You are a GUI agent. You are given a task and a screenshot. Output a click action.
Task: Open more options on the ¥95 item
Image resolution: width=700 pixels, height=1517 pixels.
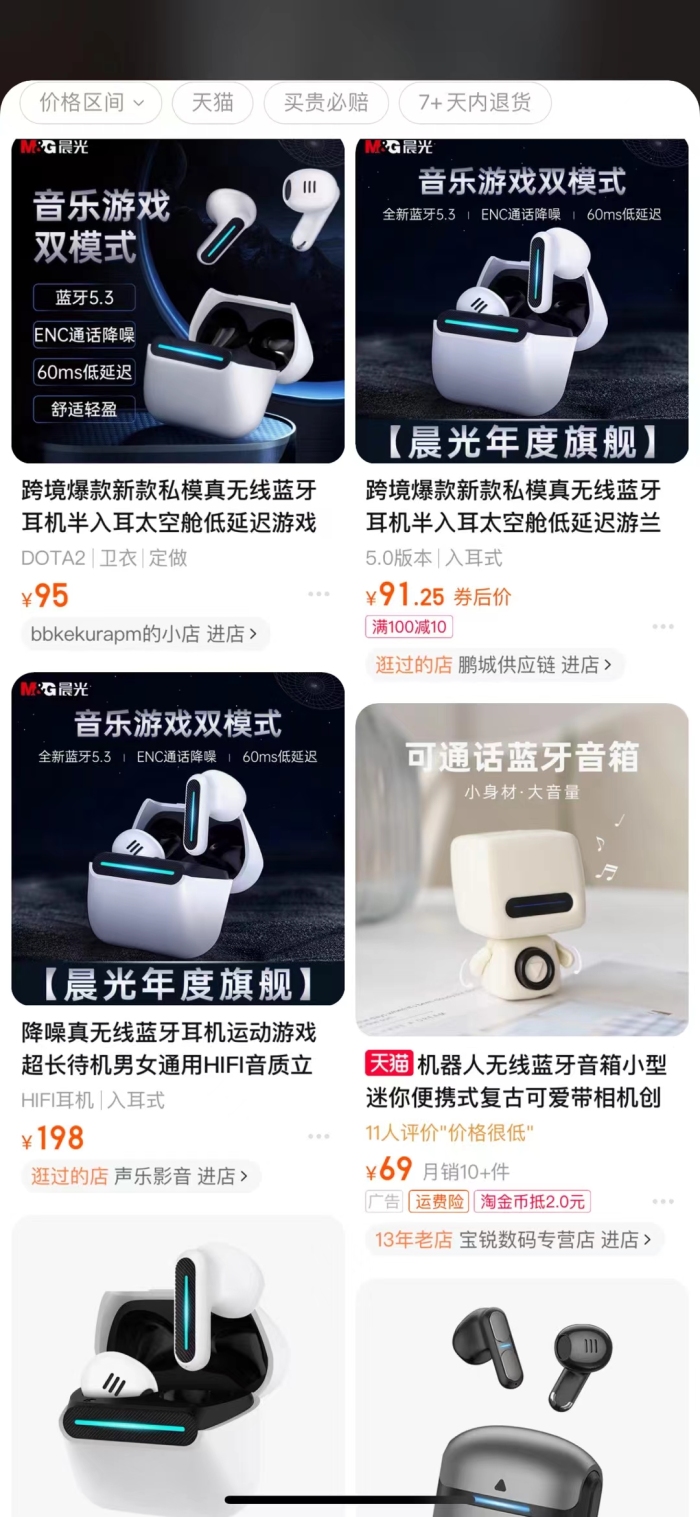click(319, 594)
